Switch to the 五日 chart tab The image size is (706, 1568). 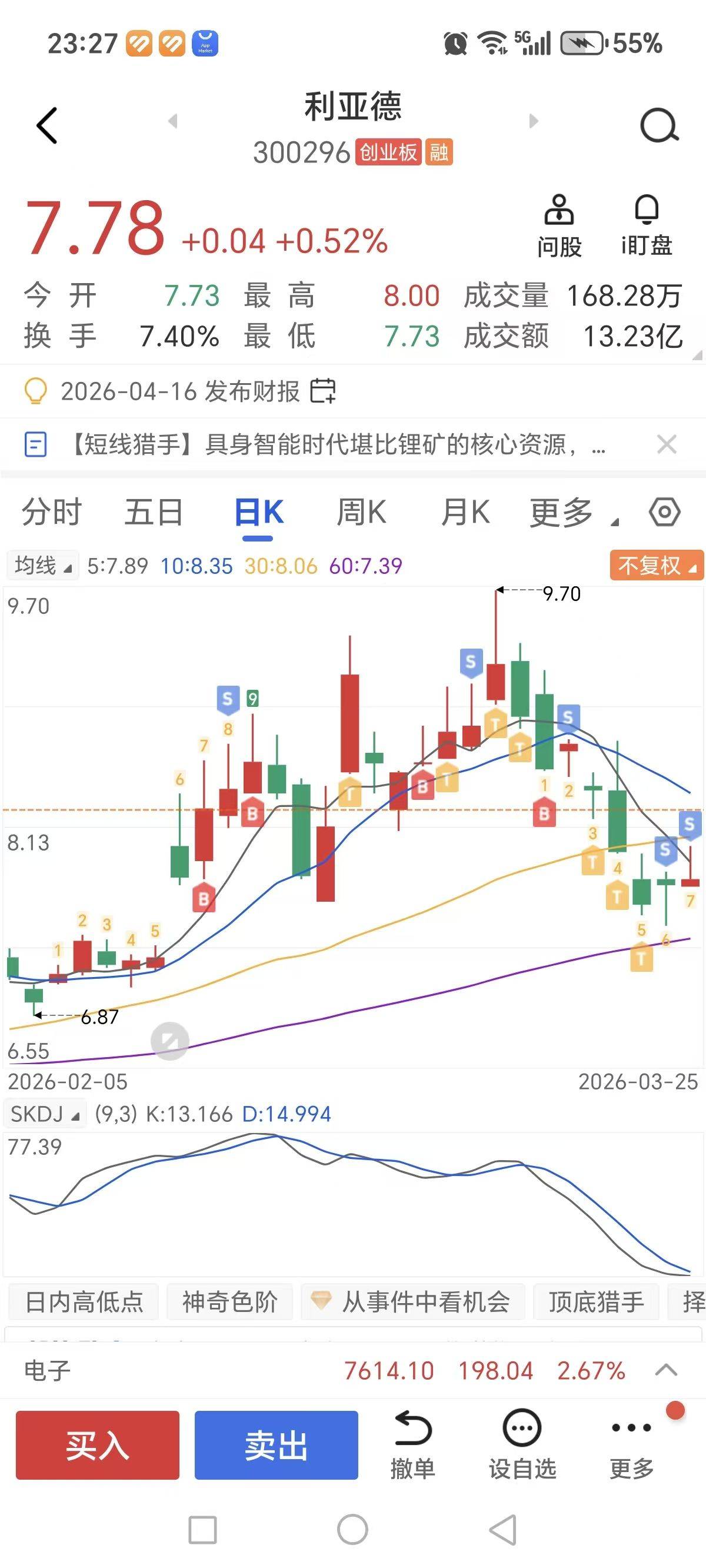click(154, 511)
